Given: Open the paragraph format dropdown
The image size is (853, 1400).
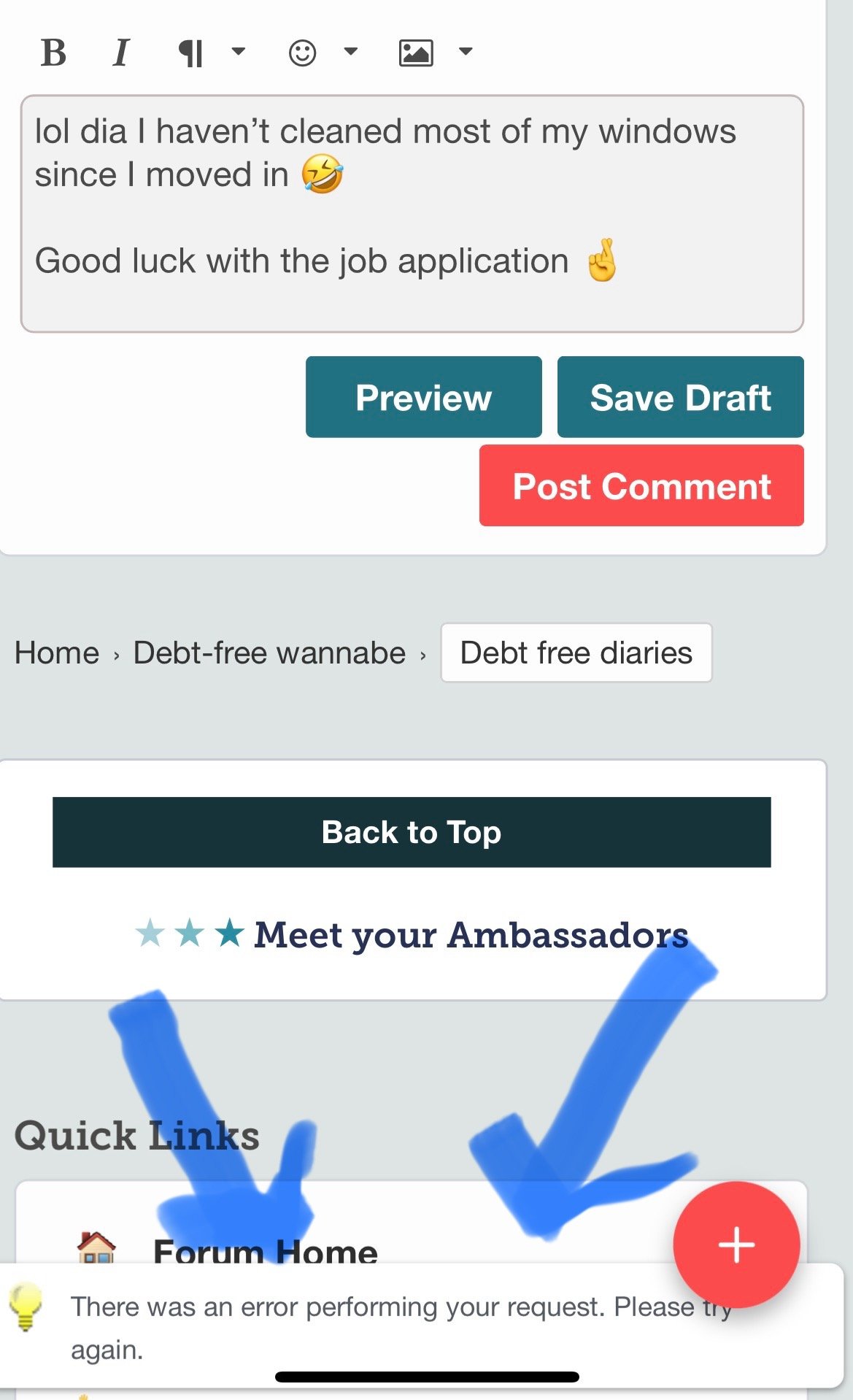Looking at the screenshot, I should (211, 53).
